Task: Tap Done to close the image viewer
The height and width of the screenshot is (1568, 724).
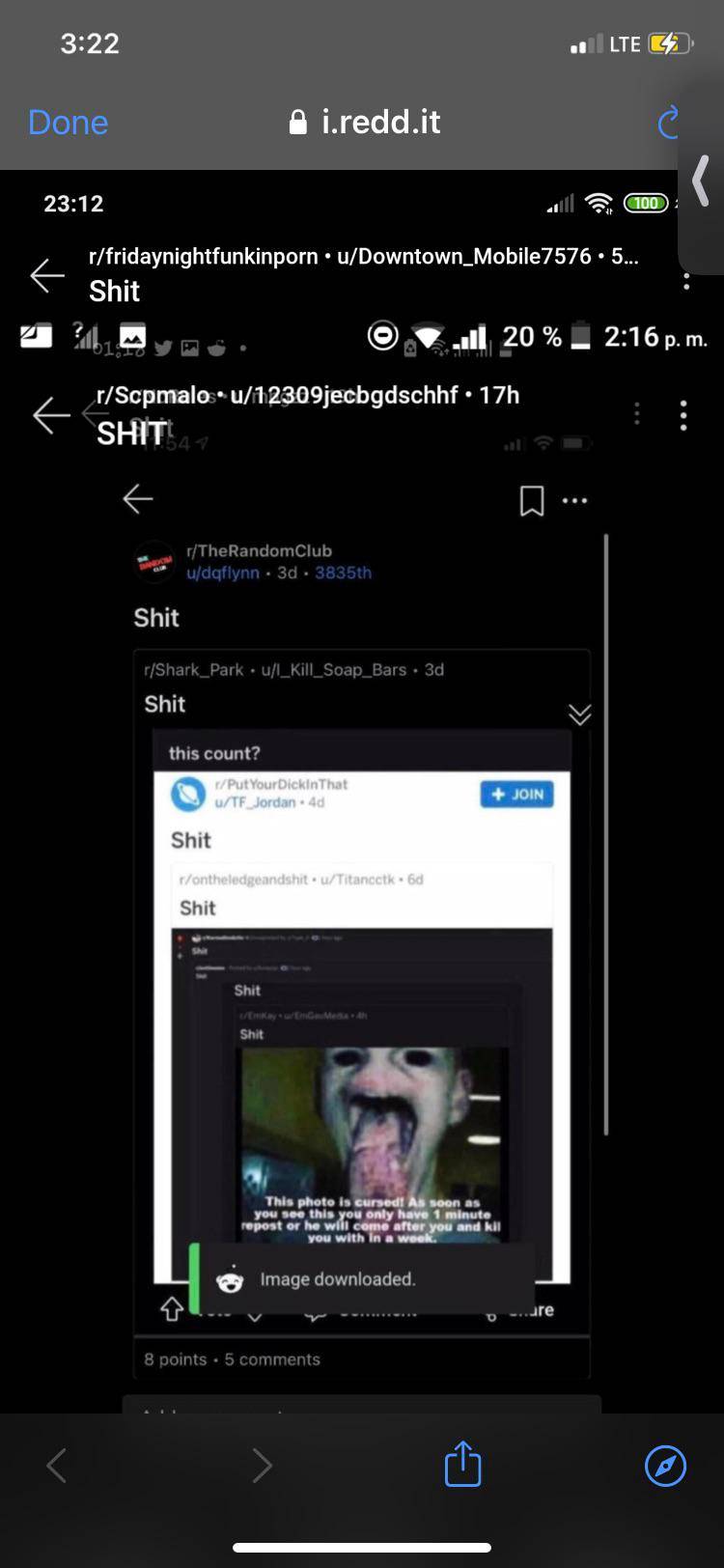Action: click(68, 122)
